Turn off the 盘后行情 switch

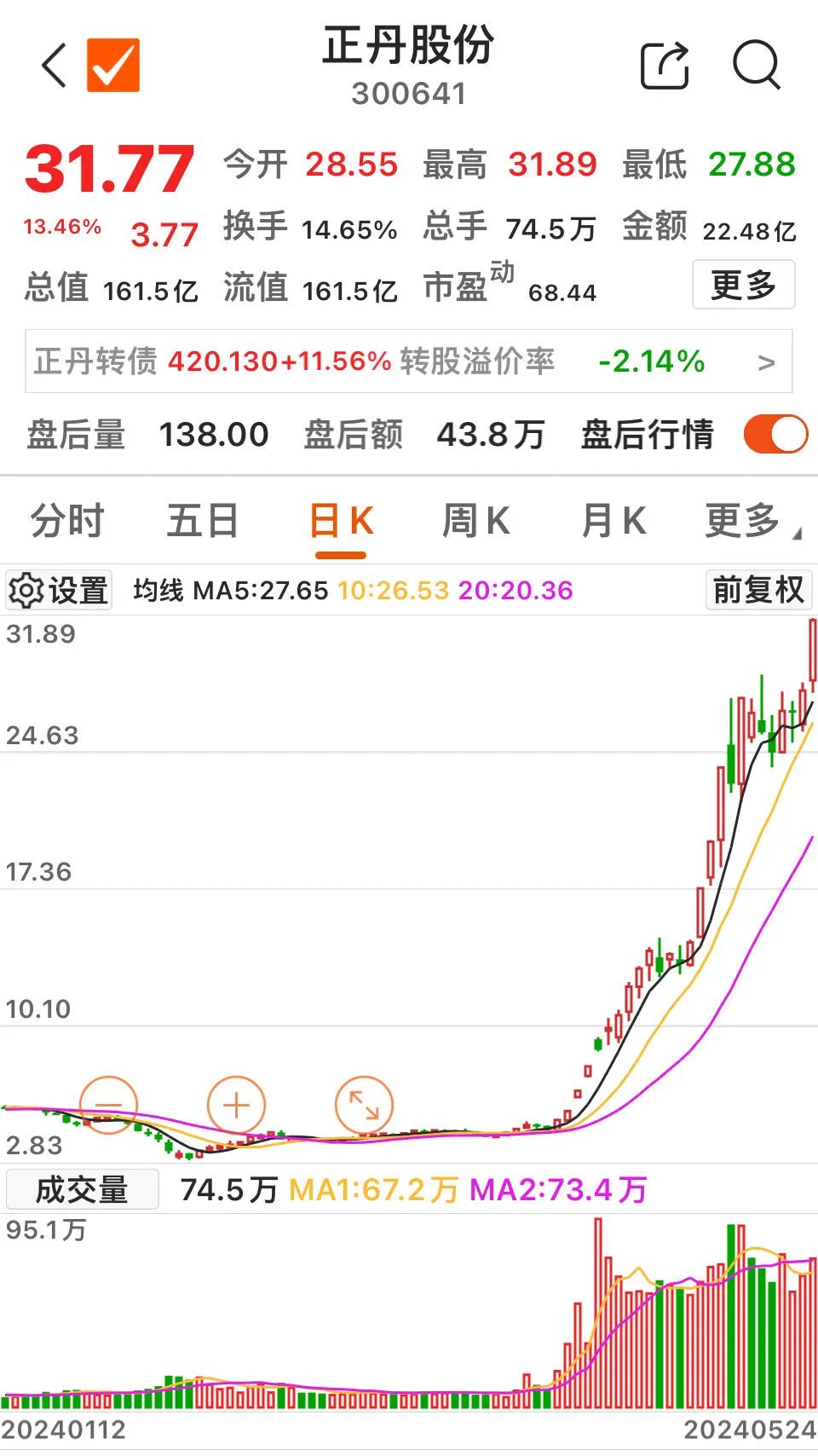pyautogui.click(x=775, y=435)
